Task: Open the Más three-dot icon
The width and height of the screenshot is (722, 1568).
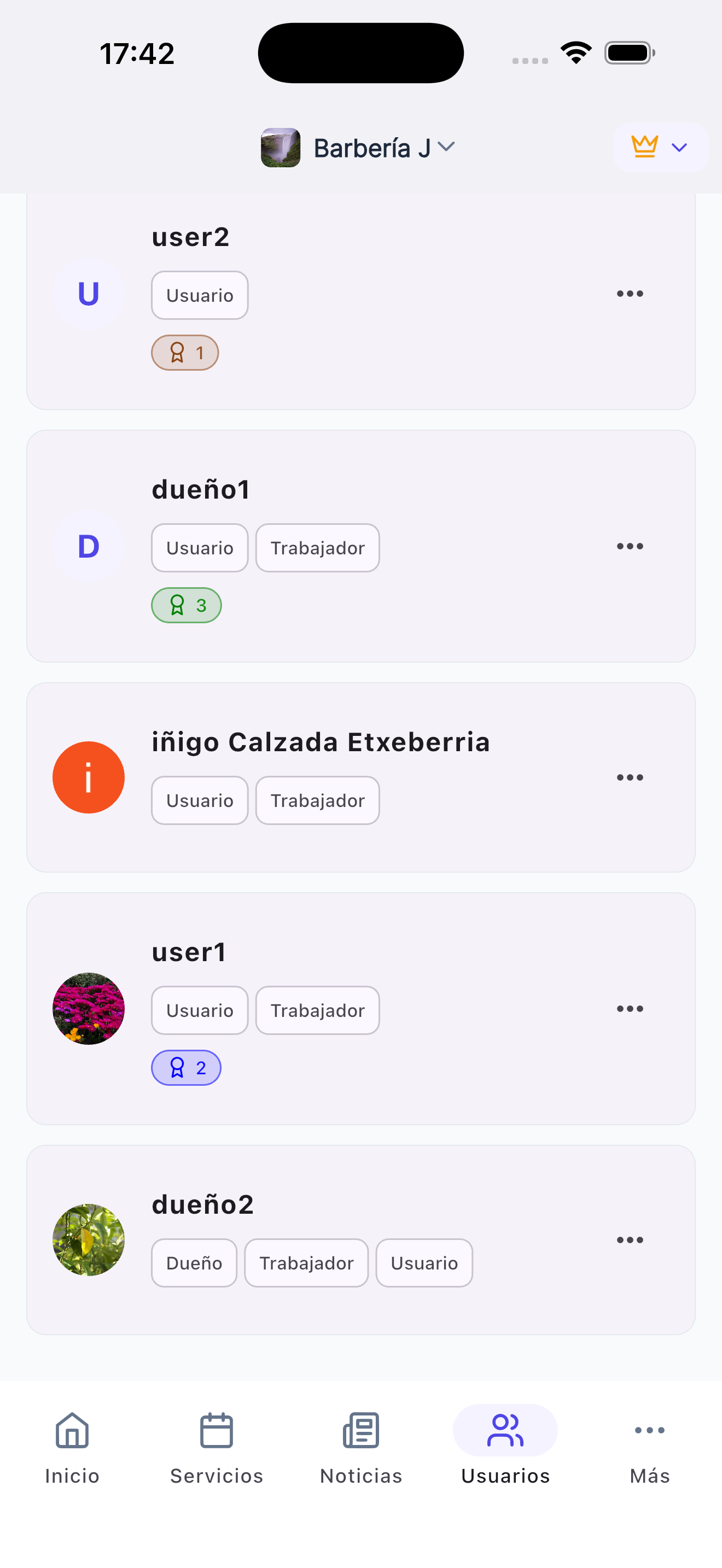Action: point(649,1430)
